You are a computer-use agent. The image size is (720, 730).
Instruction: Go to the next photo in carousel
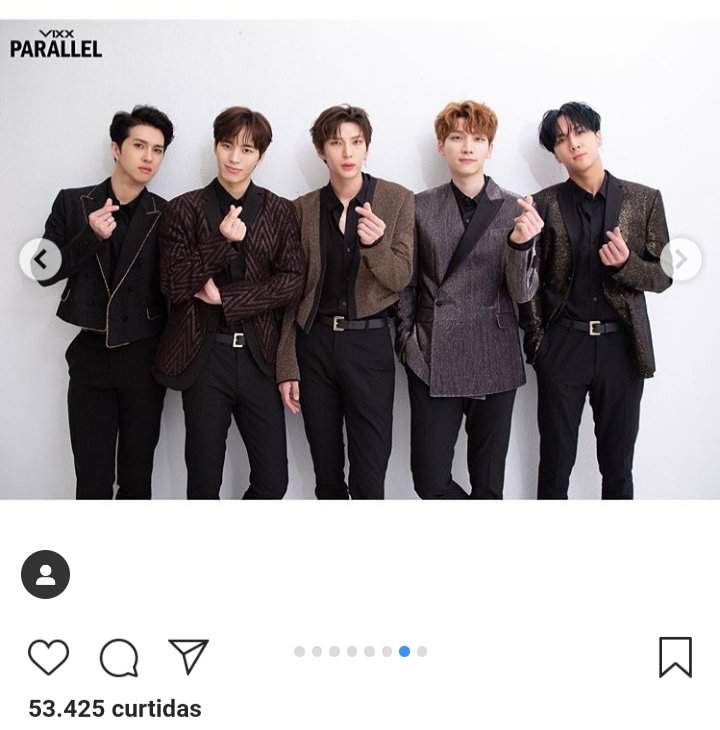coord(680,260)
